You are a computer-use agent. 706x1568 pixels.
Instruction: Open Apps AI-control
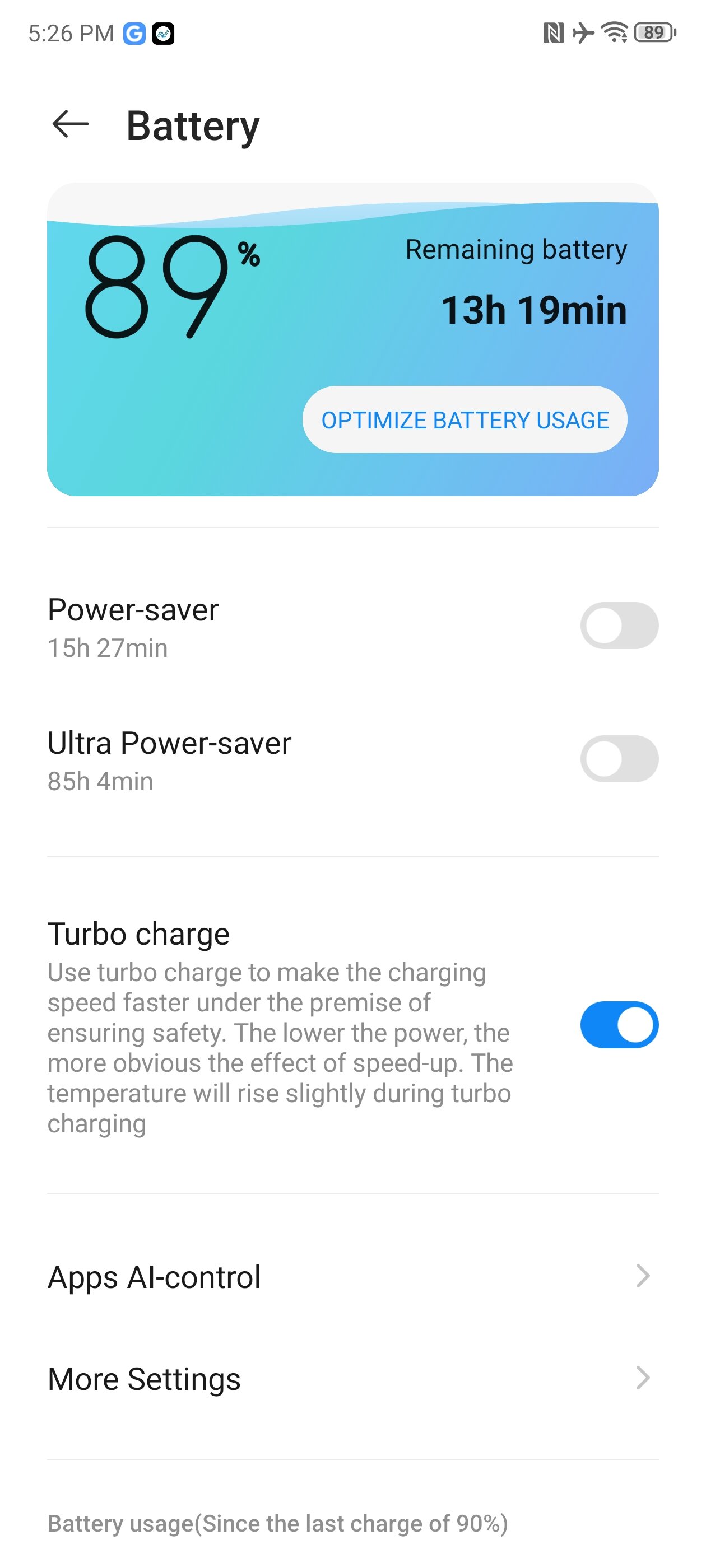click(352, 1276)
